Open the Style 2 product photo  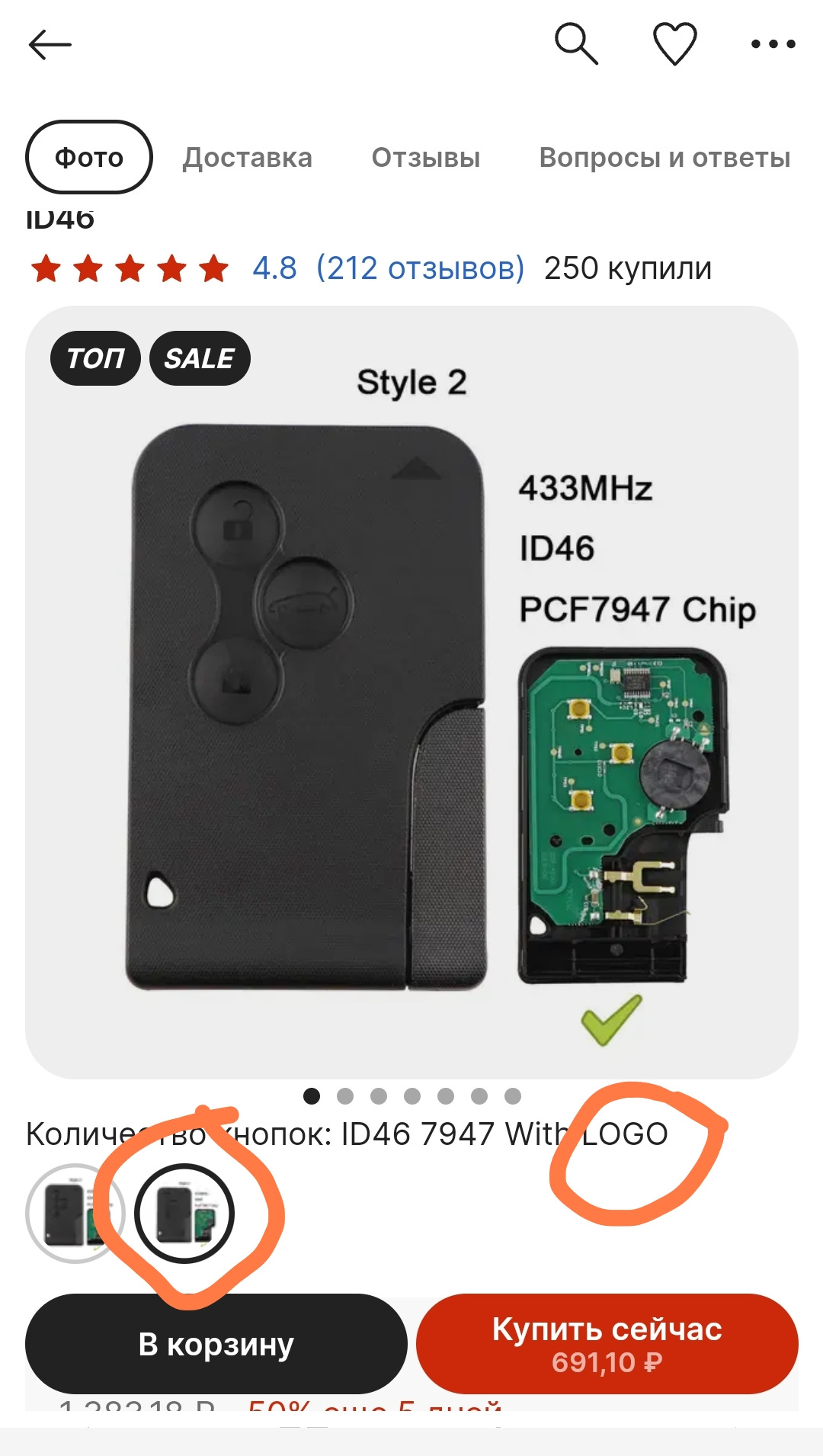click(x=411, y=692)
